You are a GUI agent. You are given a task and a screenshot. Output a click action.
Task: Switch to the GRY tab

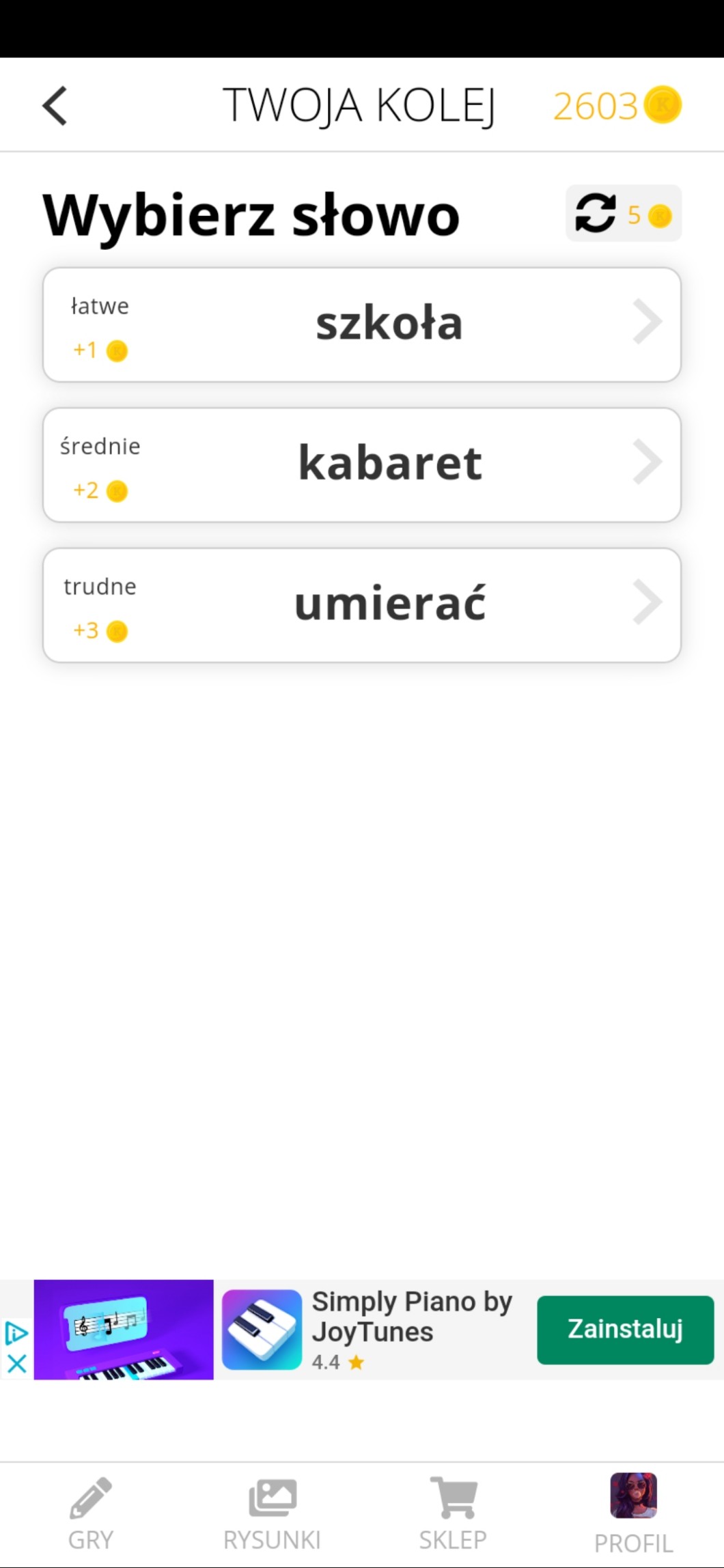(x=91, y=1513)
